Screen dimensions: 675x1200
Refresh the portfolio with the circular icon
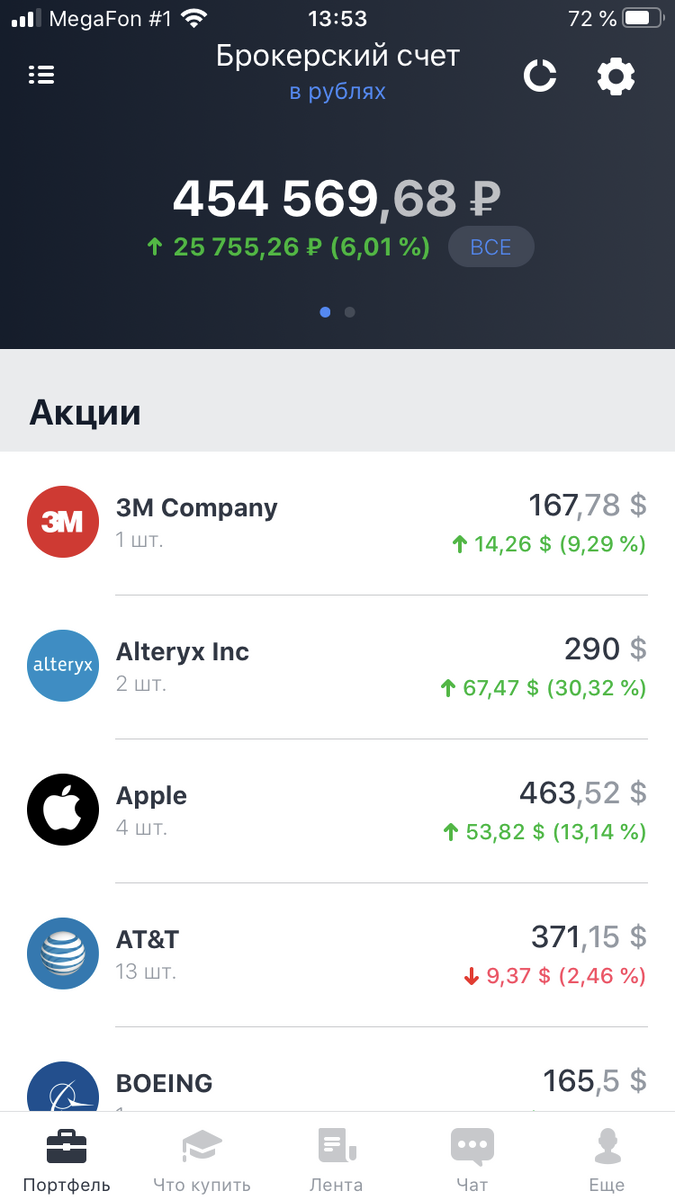[540, 76]
